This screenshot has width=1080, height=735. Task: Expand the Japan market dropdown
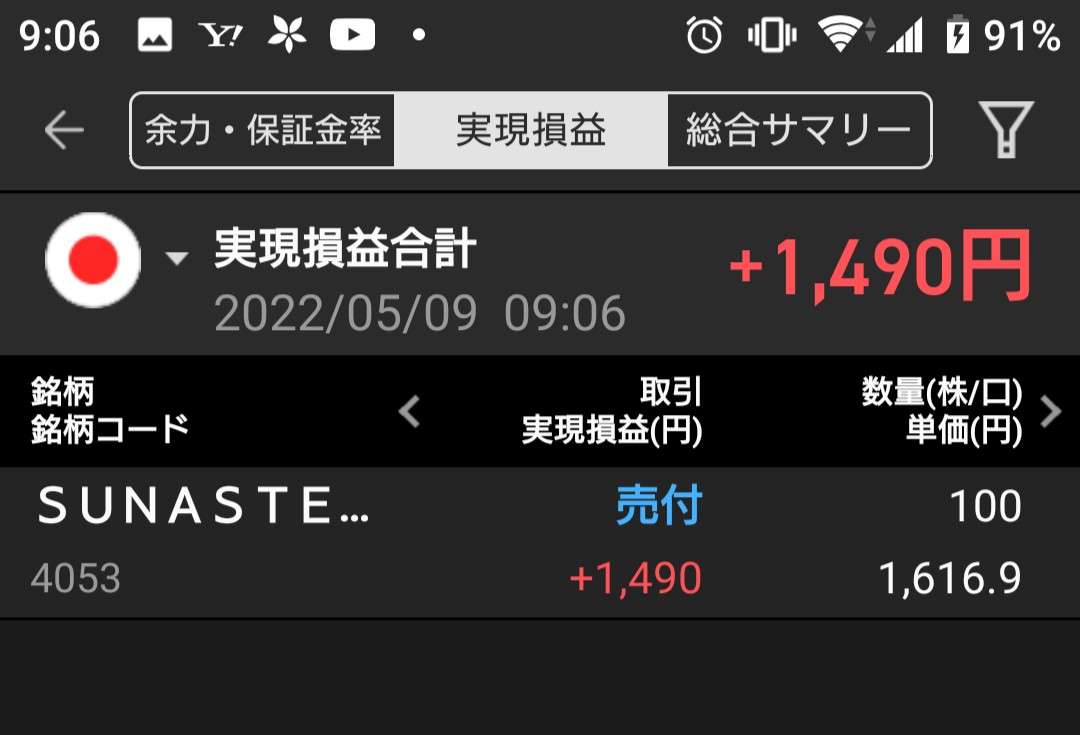point(176,259)
